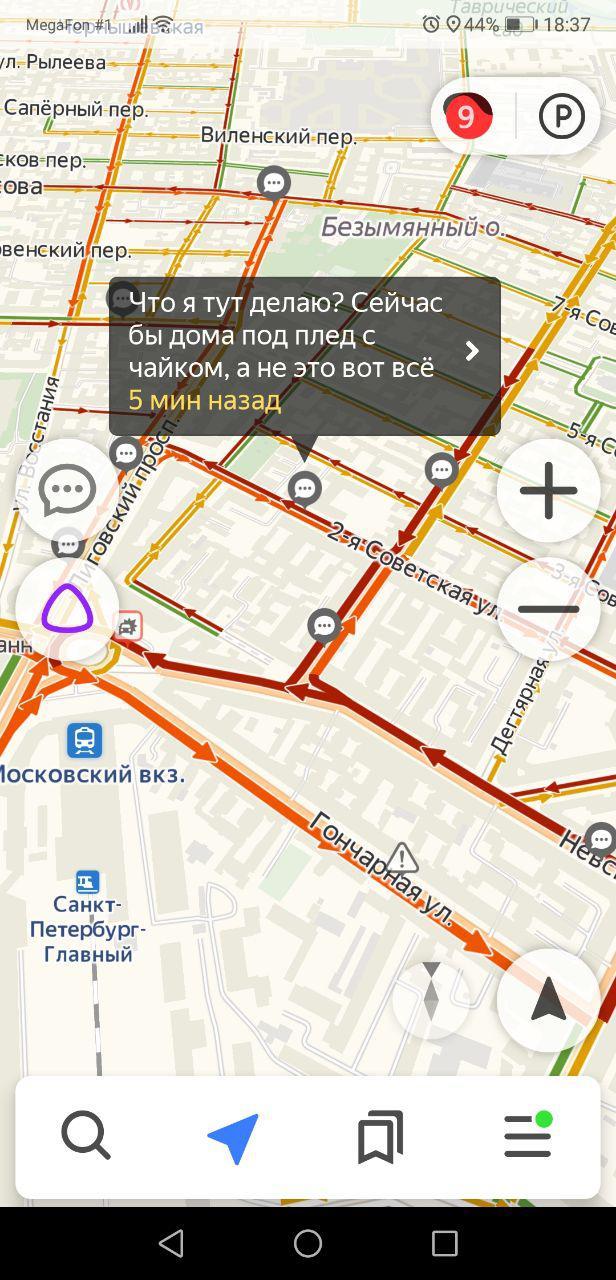
Task: Open the road accident marker
Action: (x=128, y=627)
